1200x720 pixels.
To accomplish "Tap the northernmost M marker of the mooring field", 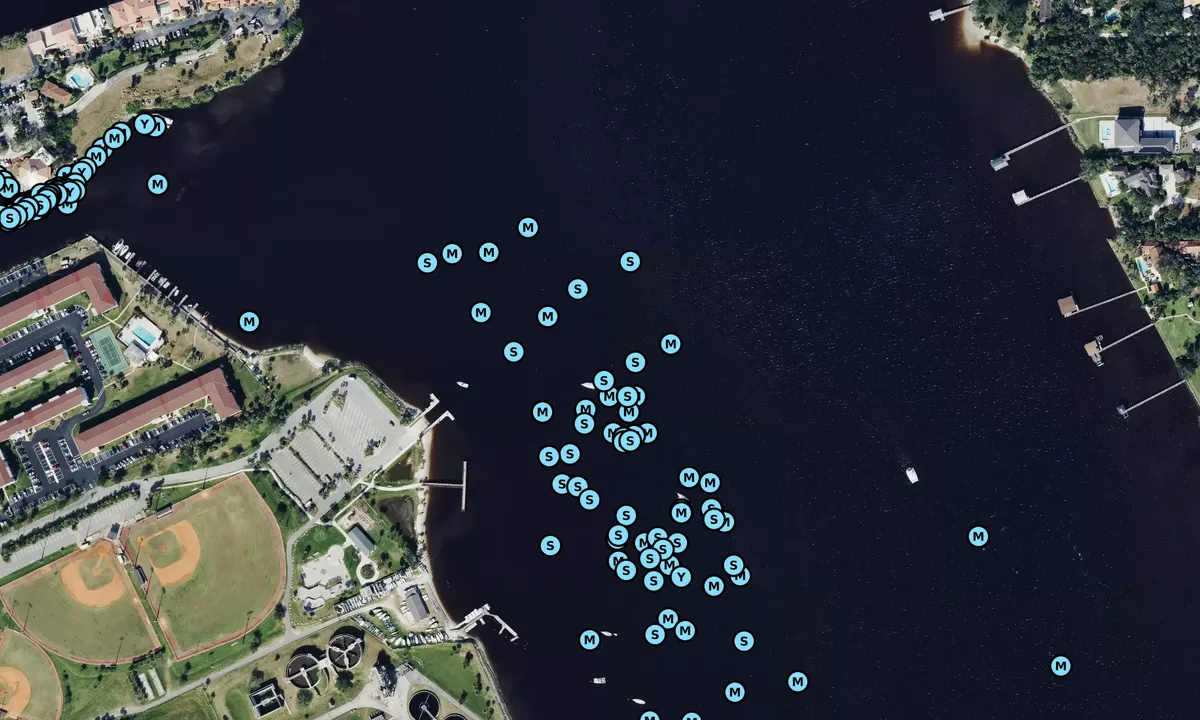I will coord(528,227).
